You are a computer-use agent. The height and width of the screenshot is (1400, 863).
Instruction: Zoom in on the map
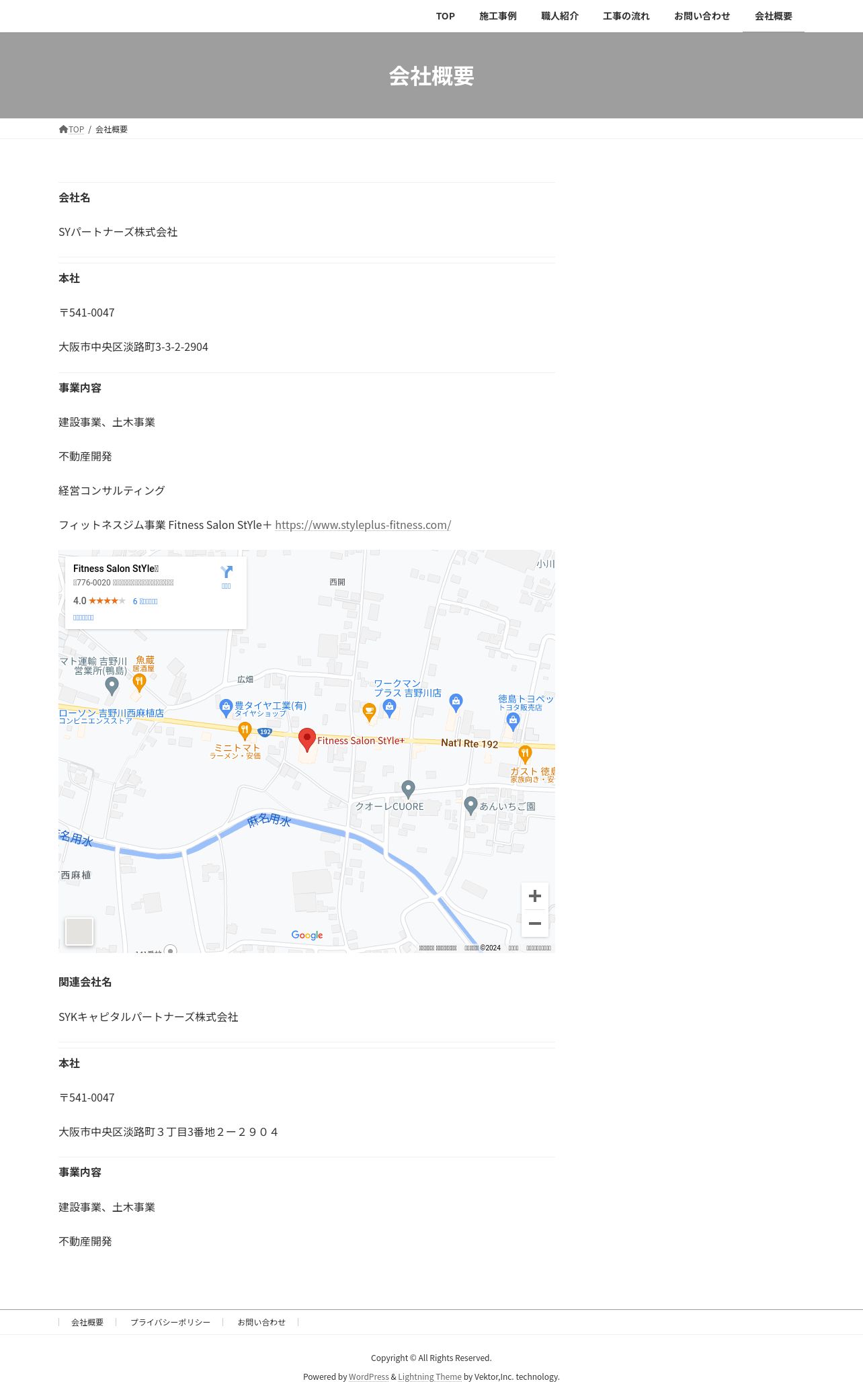click(535, 896)
